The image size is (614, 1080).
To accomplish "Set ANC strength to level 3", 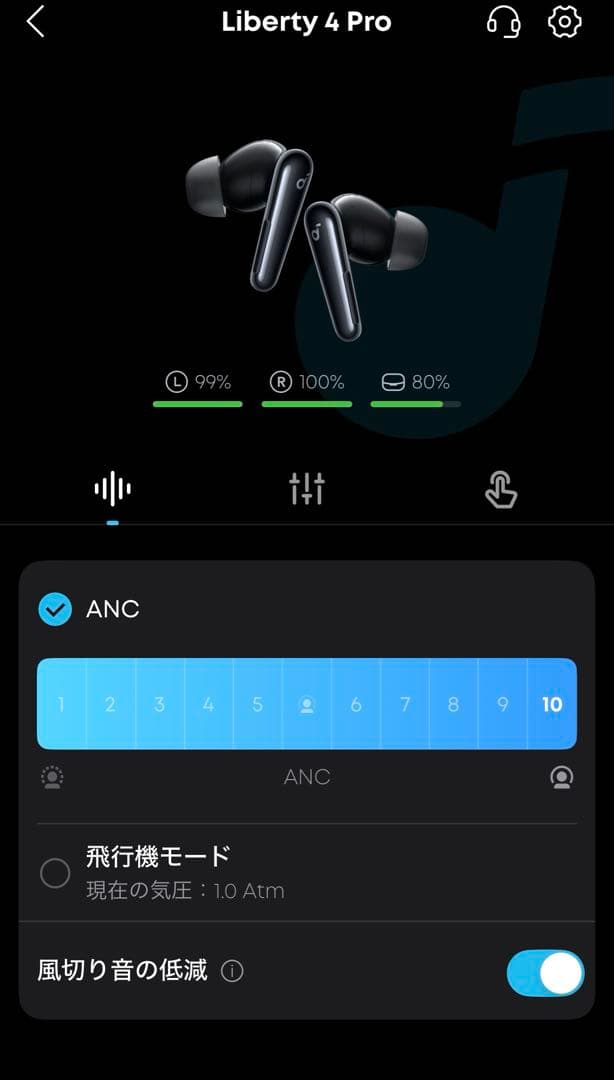I will 159,704.
